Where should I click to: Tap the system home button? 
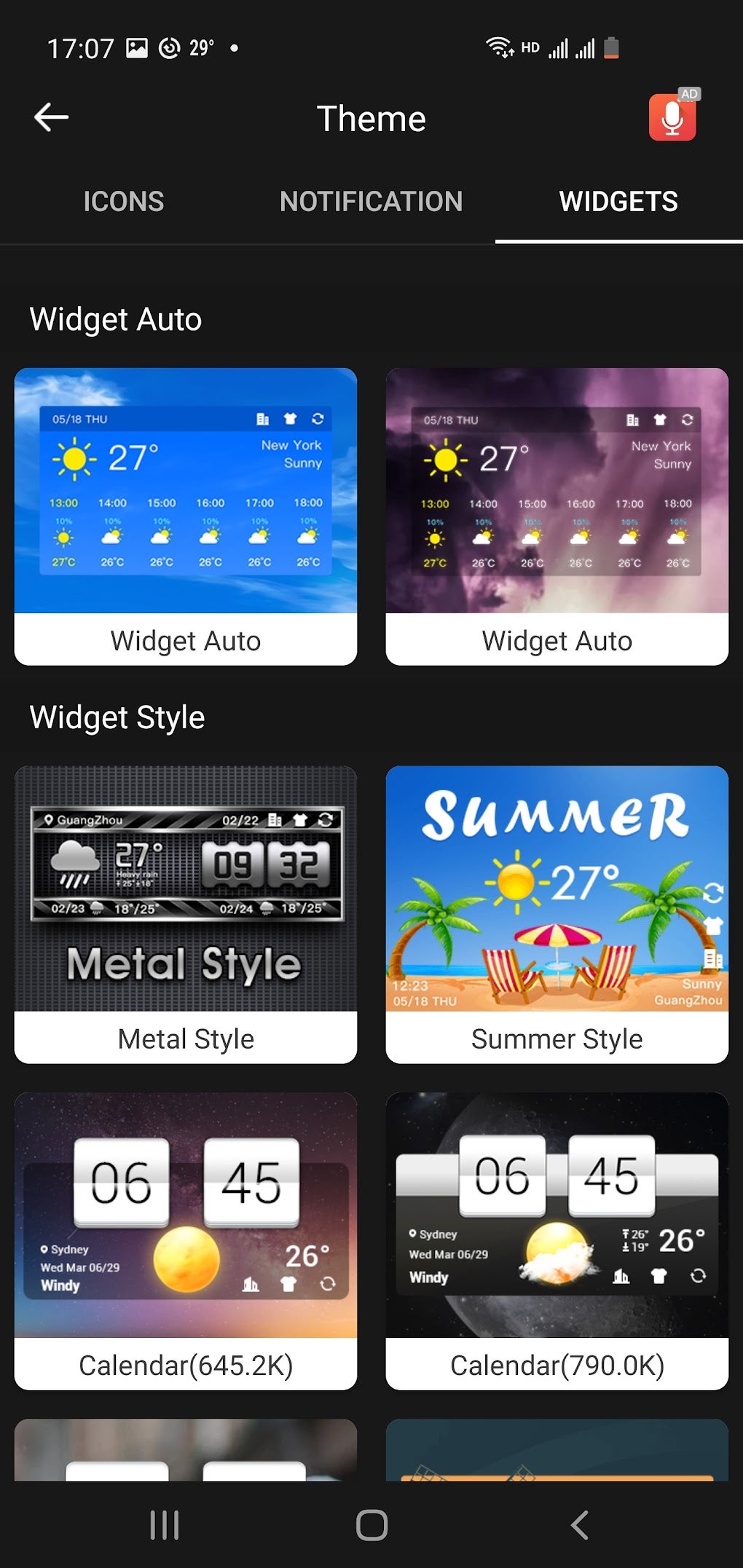(371, 1524)
